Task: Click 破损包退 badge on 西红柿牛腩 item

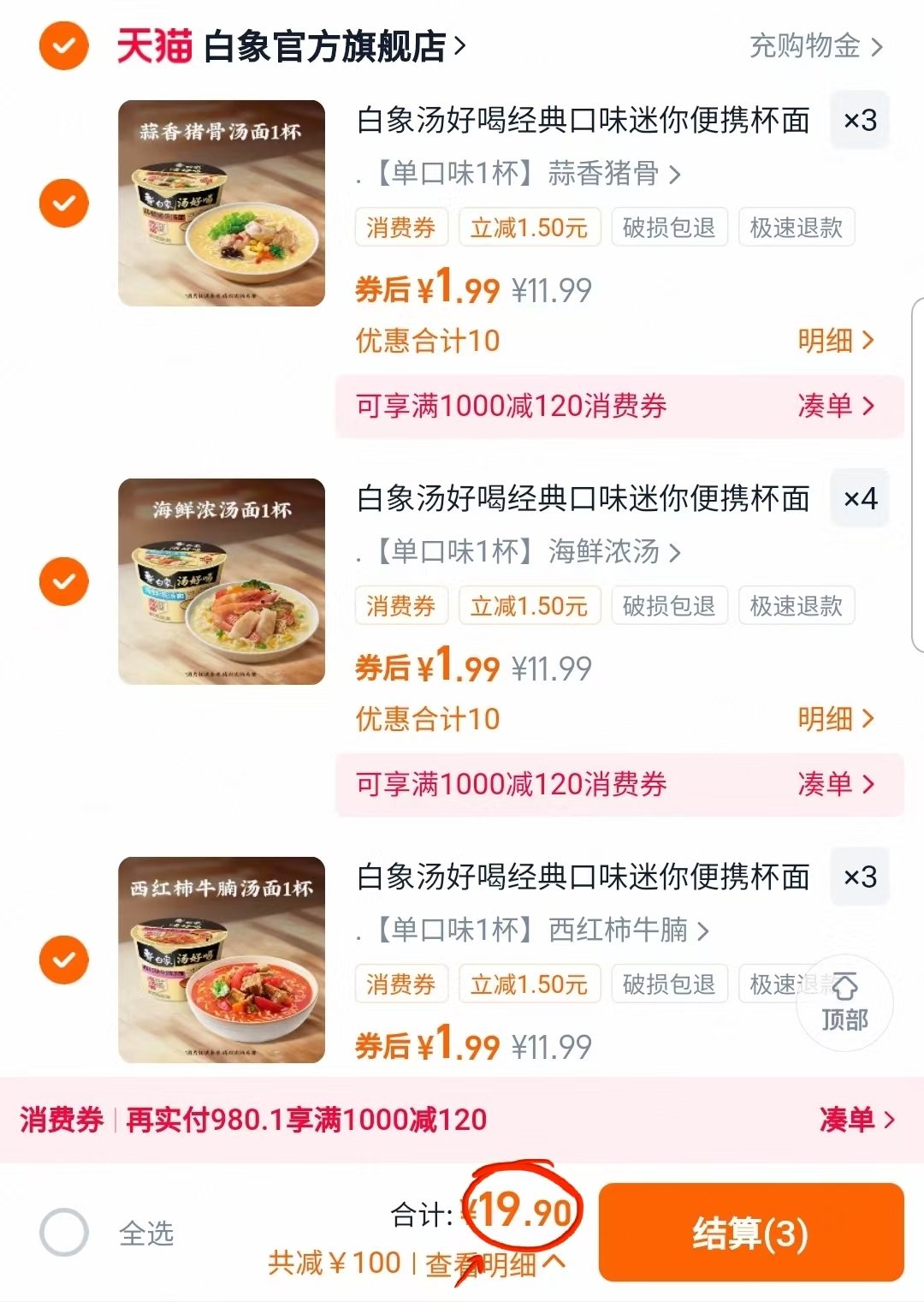Action: coord(669,984)
